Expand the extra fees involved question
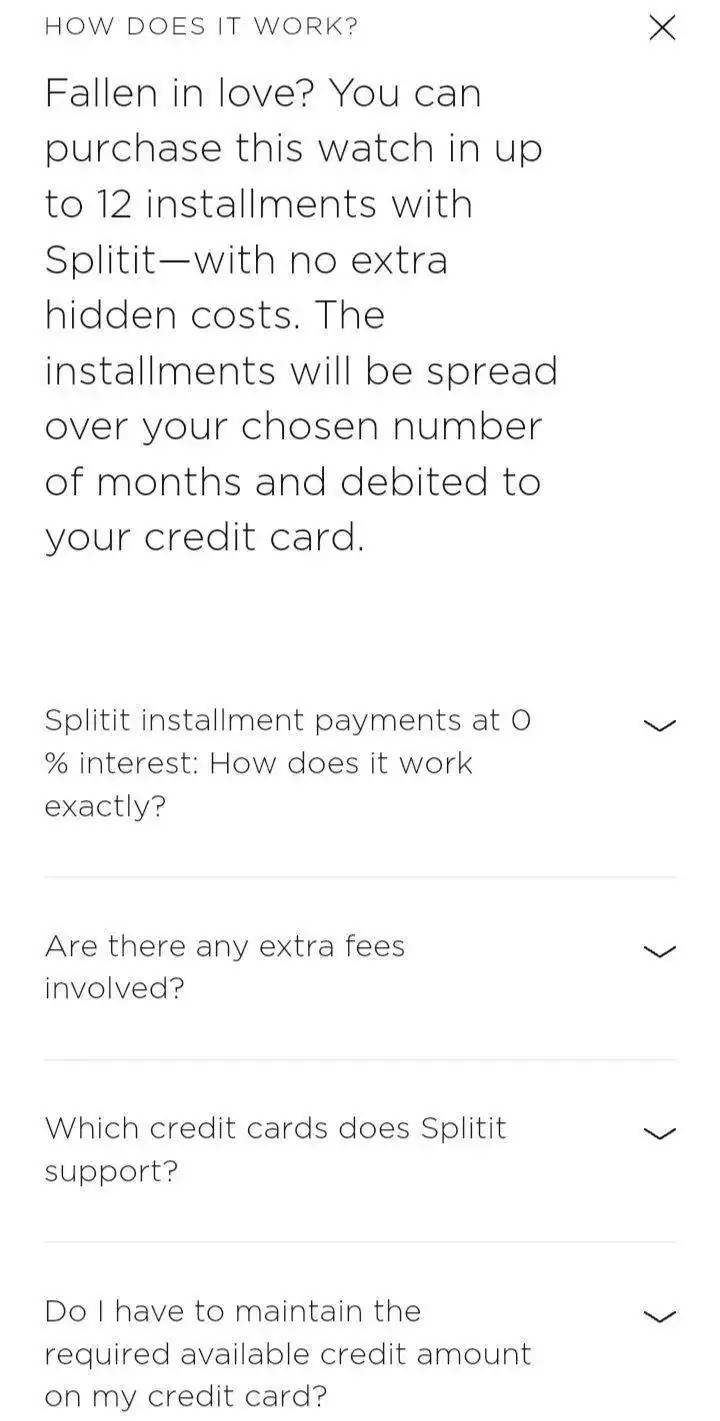Viewport: 720px width, 1421px height. (659, 950)
